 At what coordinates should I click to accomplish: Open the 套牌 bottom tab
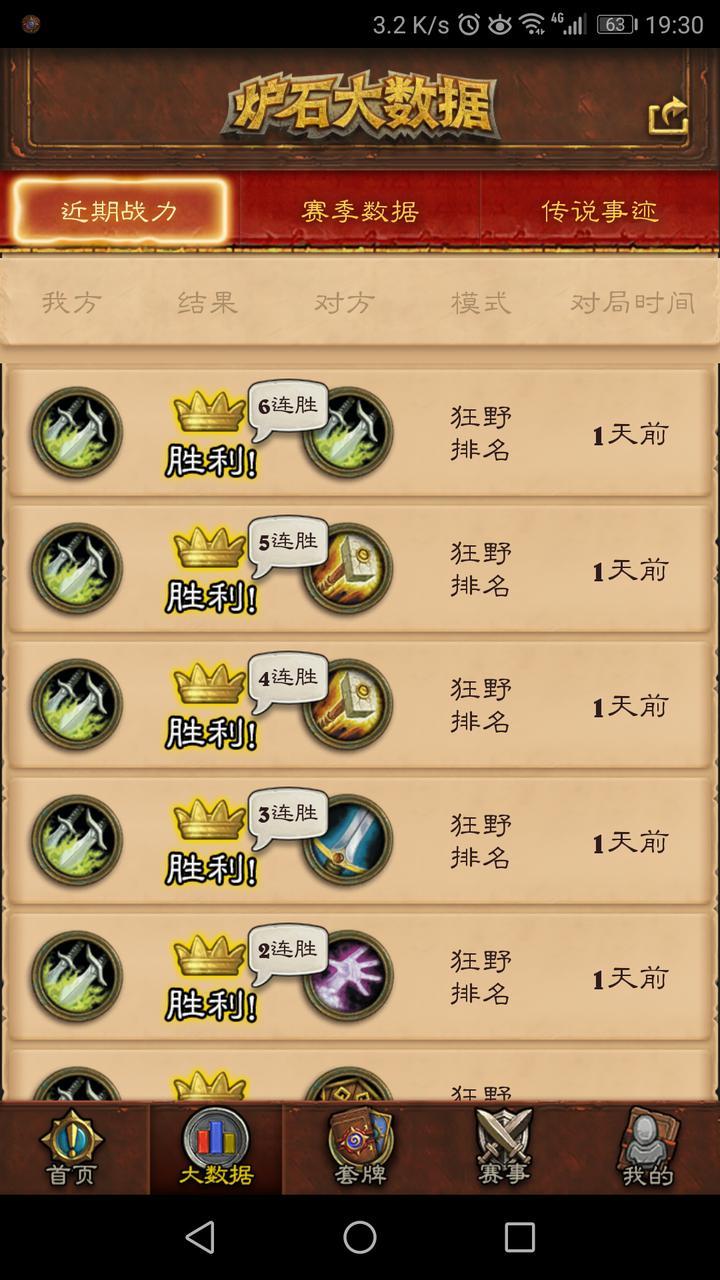pos(360,1148)
